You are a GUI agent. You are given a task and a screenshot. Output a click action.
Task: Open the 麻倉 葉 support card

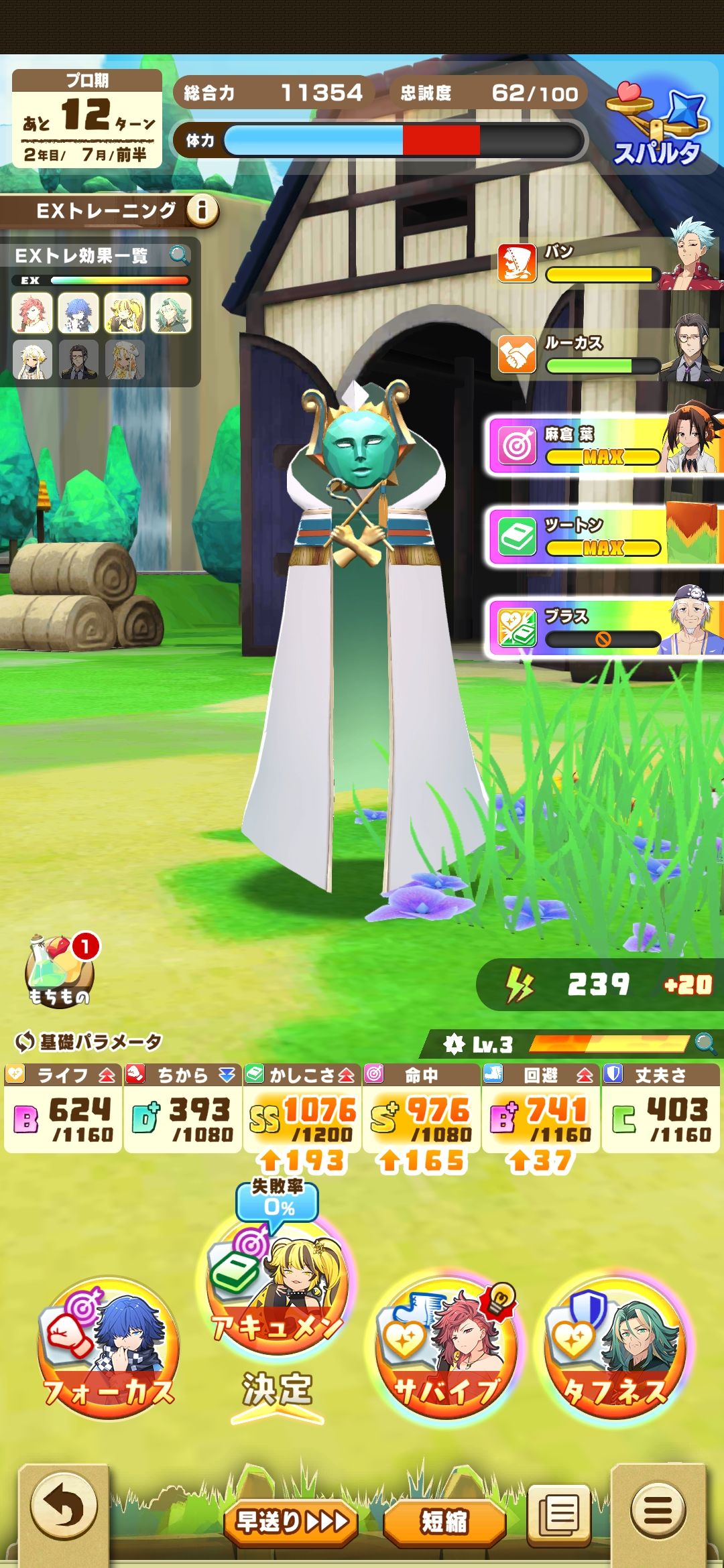click(603, 445)
